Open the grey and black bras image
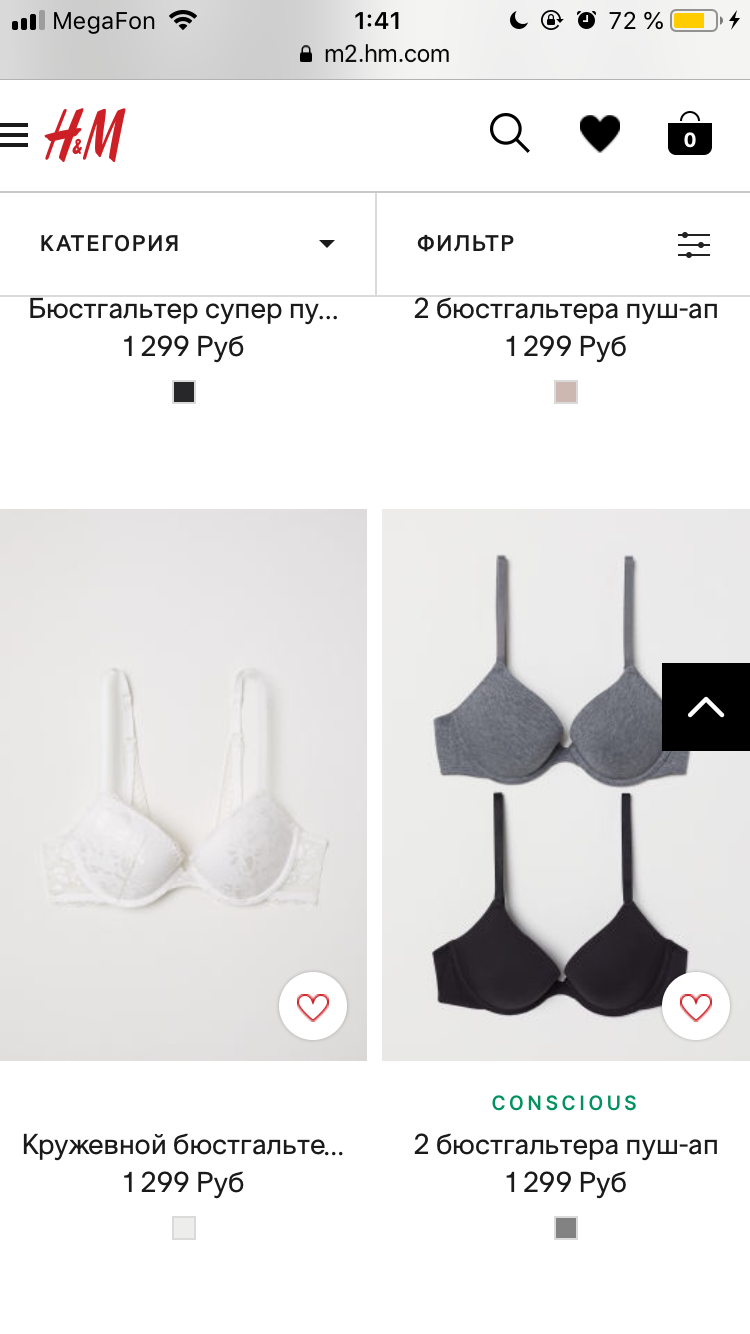Image resolution: width=750 pixels, height=1334 pixels. (x=566, y=785)
